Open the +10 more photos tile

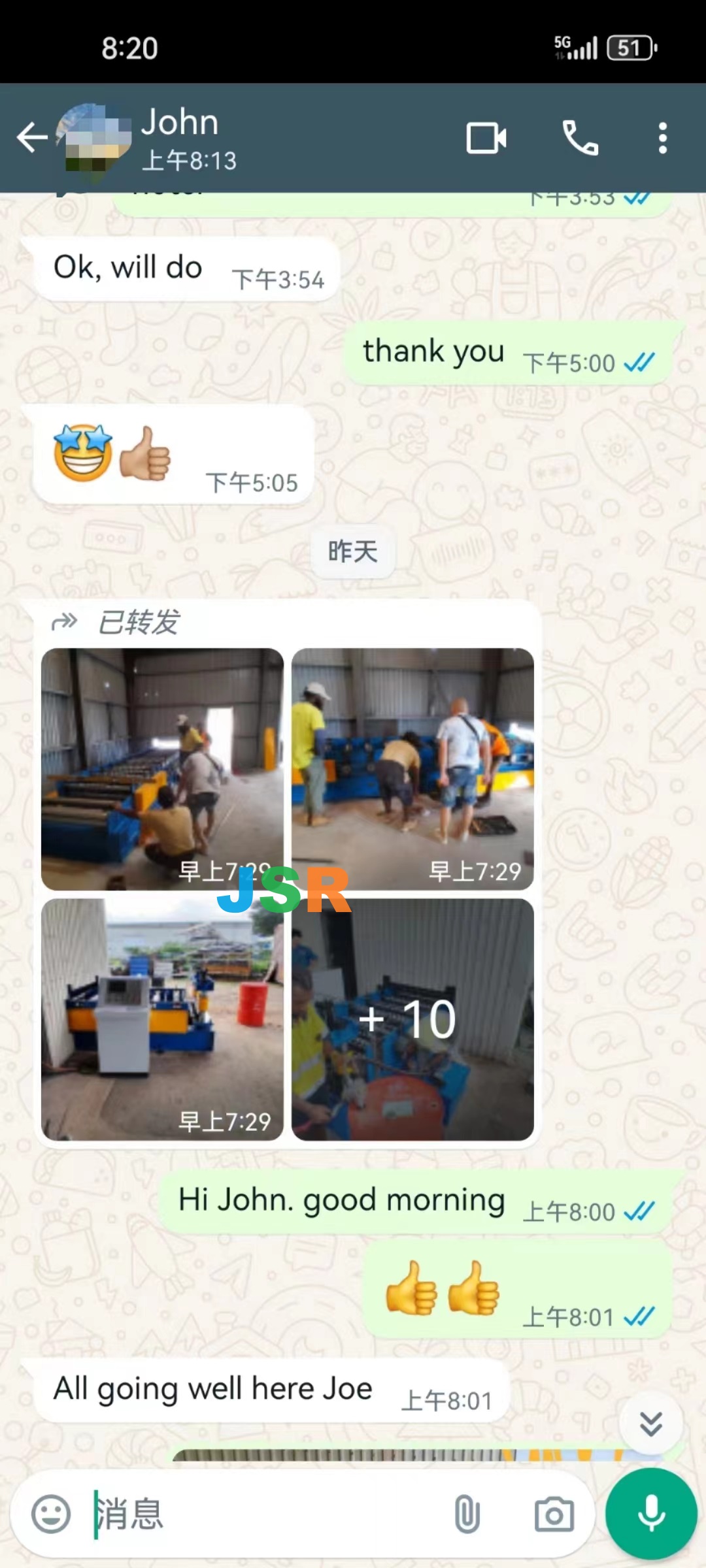412,1019
